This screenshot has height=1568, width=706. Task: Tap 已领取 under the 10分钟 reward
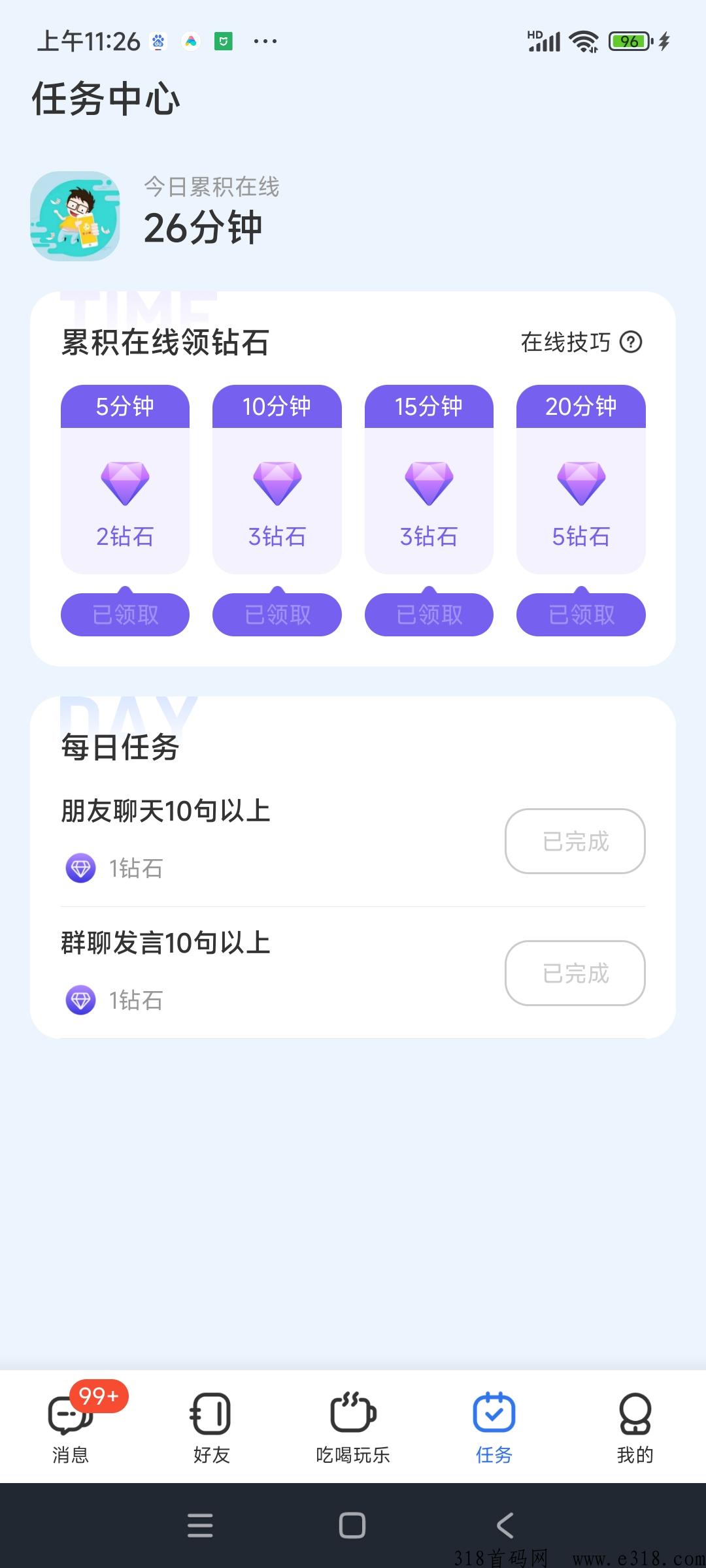pos(277,615)
